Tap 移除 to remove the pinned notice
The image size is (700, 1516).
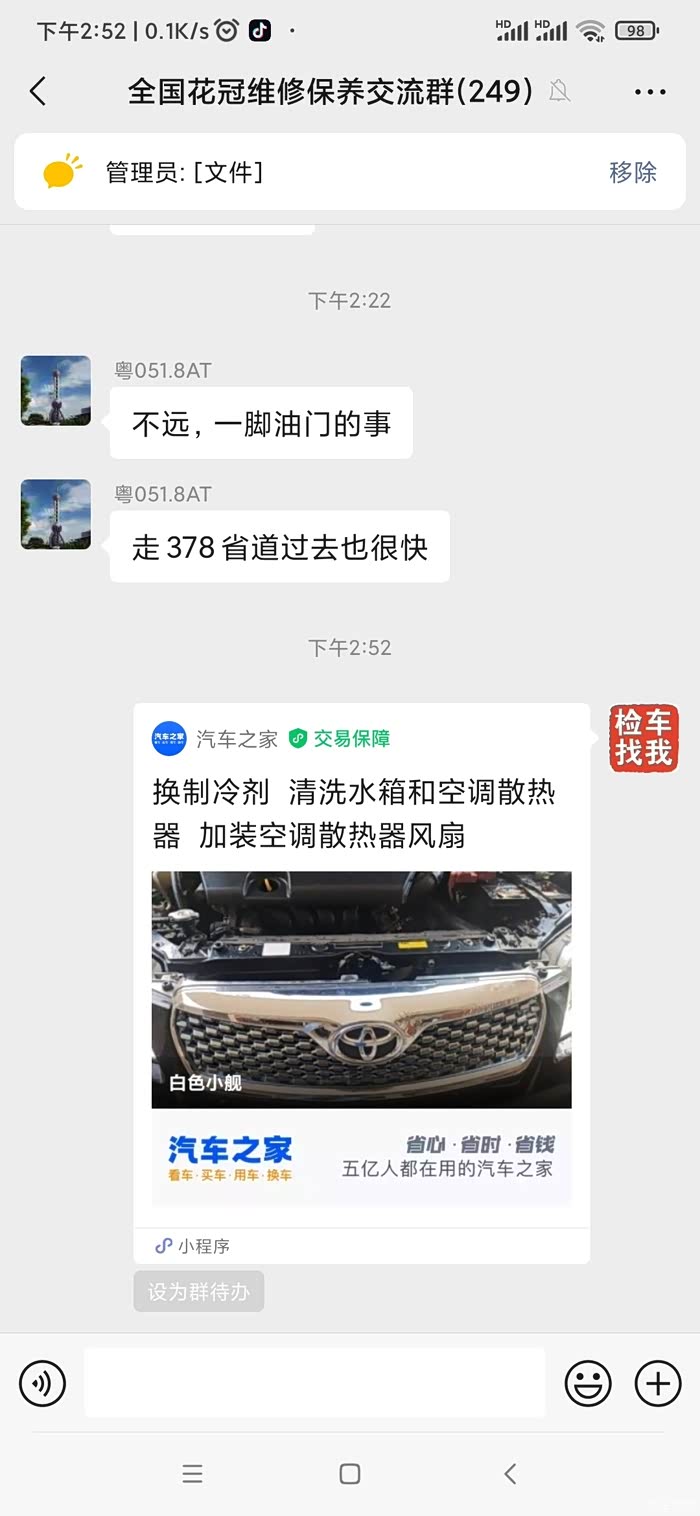click(x=632, y=172)
